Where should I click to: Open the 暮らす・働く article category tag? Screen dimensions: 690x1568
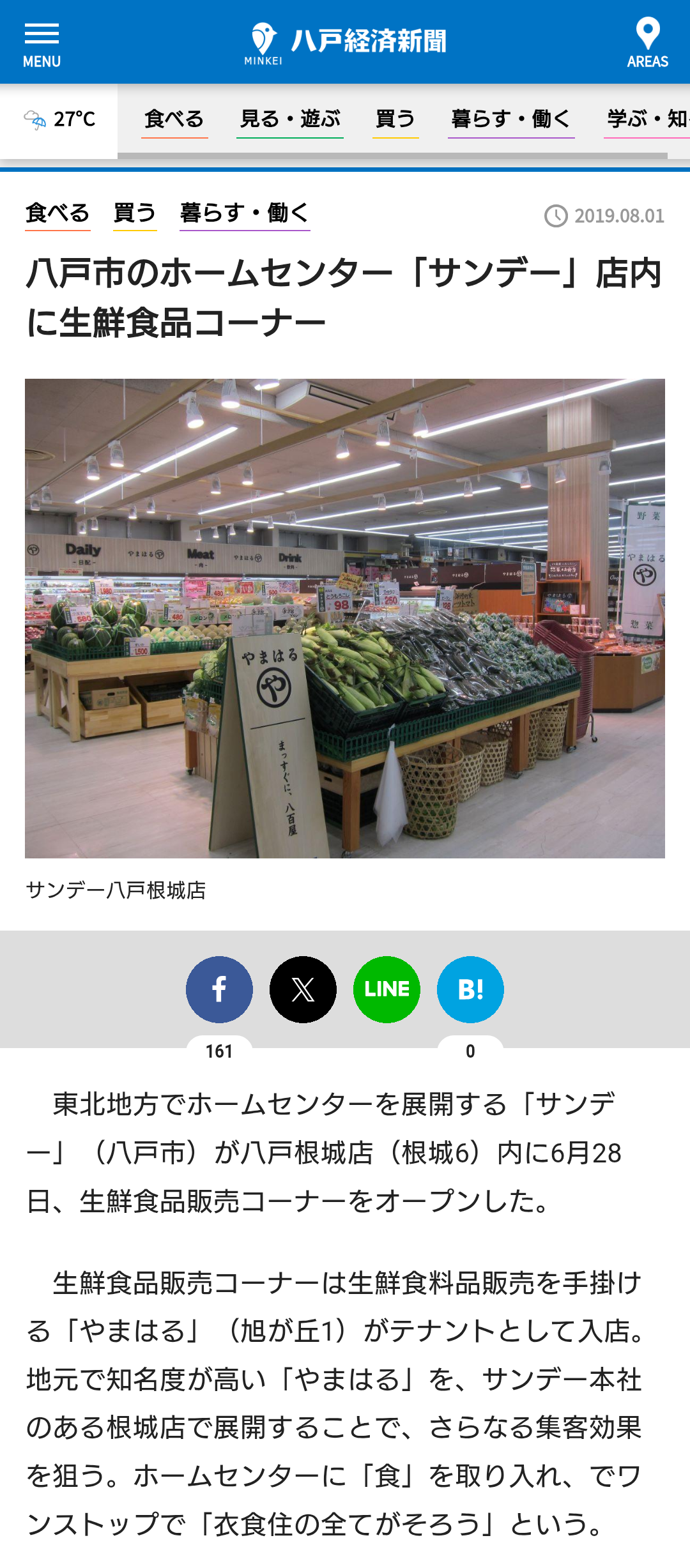pos(245,213)
